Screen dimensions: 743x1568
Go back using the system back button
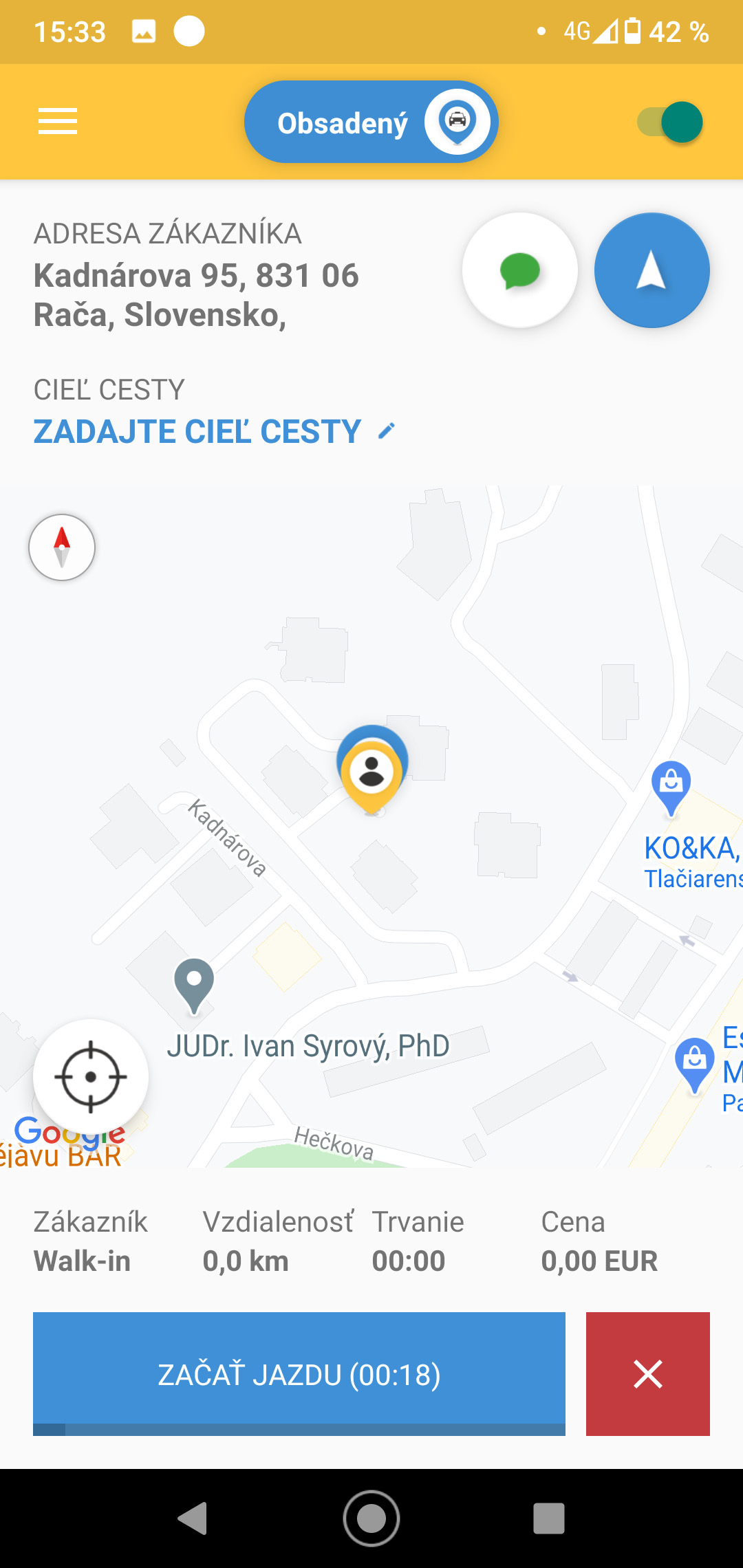[193, 1518]
